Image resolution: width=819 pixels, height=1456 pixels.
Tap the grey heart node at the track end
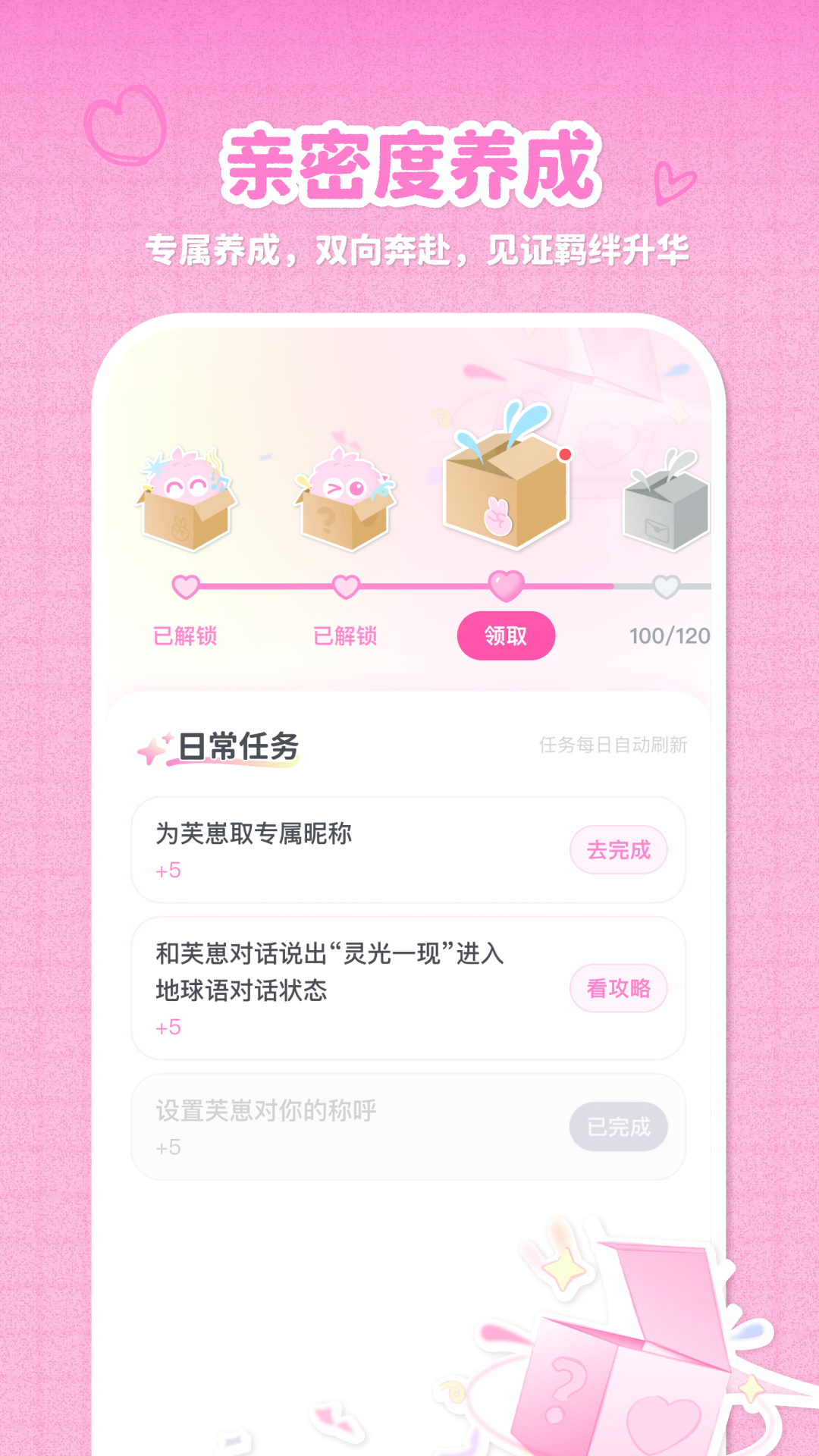(x=664, y=585)
